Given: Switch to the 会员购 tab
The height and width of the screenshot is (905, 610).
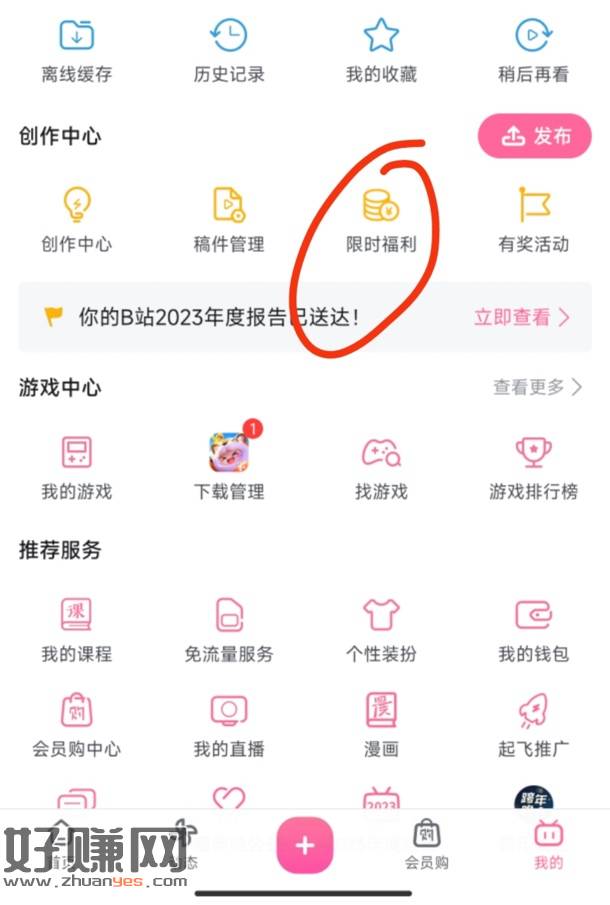Looking at the screenshot, I should 427,846.
